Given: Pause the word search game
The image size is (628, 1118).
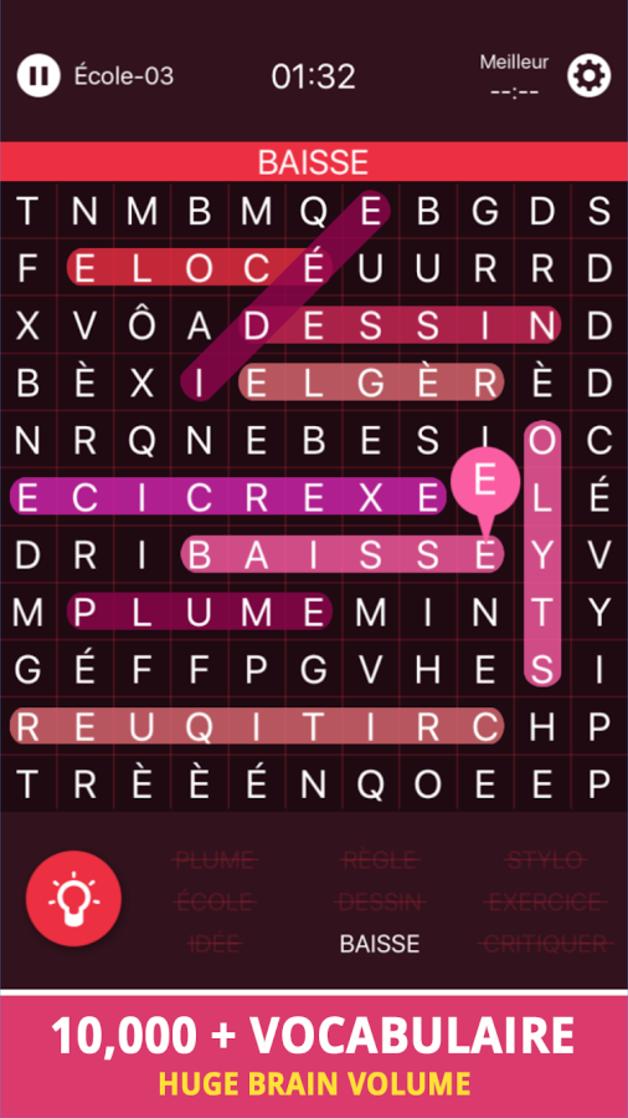Looking at the screenshot, I should click(x=38, y=76).
